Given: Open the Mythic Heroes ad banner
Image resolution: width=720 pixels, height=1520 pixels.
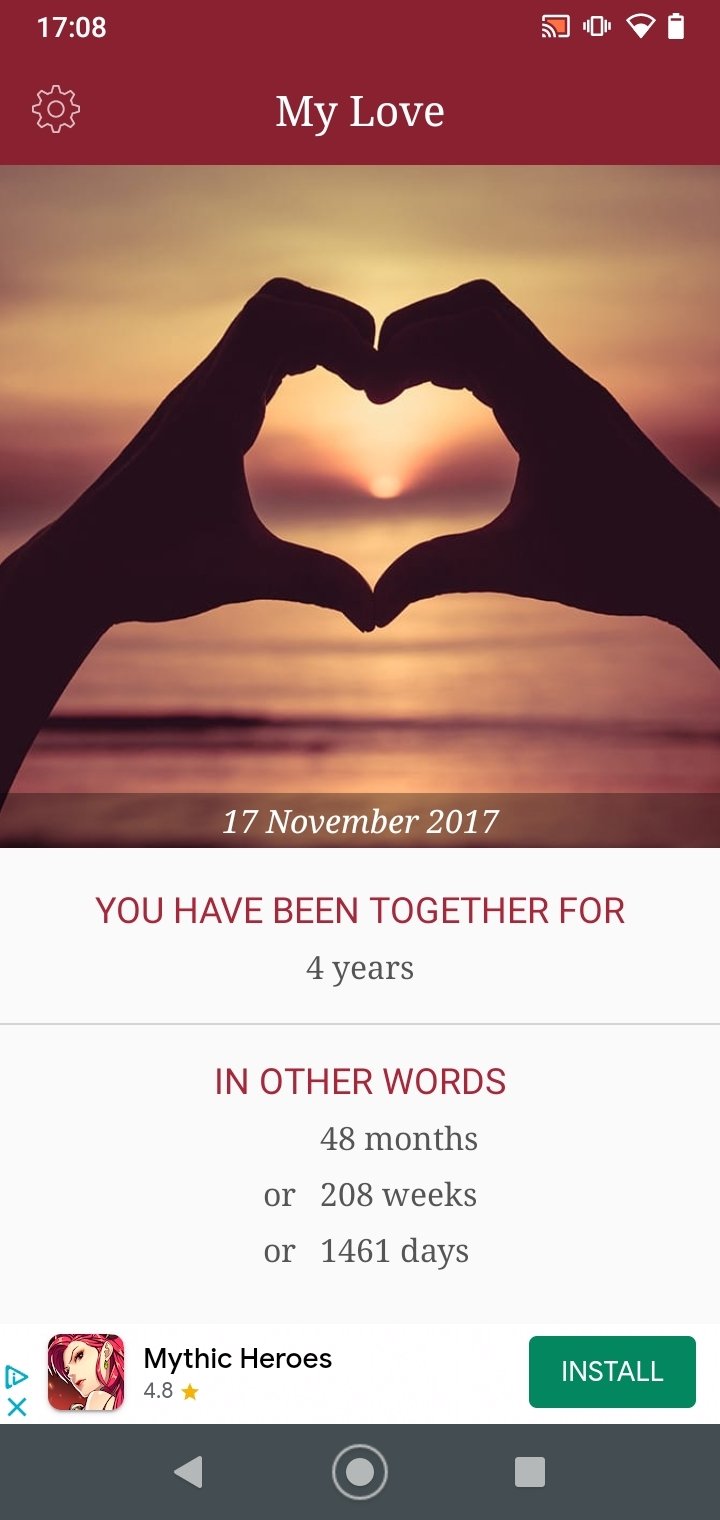Looking at the screenshot, I should pos(360,1373).
